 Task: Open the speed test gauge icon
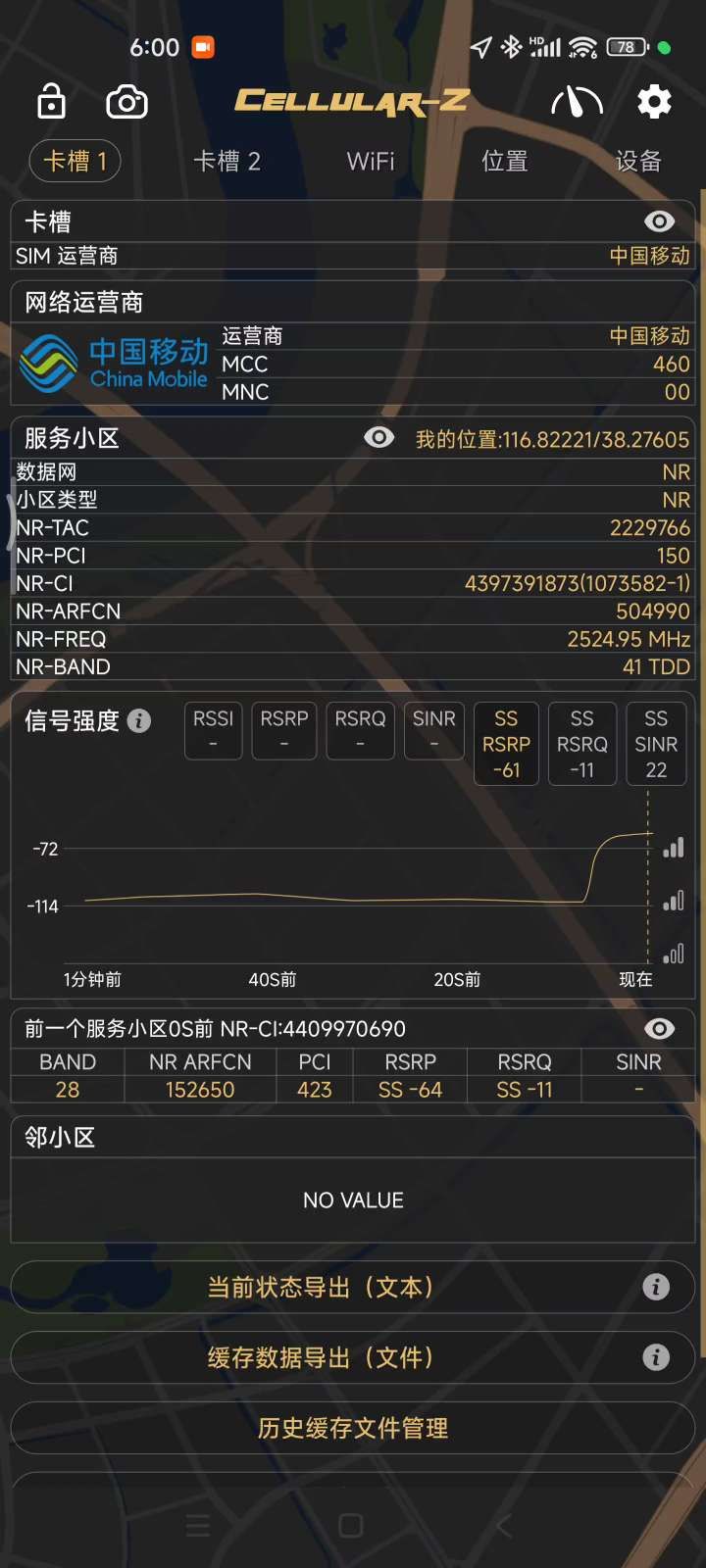point(577,101)
